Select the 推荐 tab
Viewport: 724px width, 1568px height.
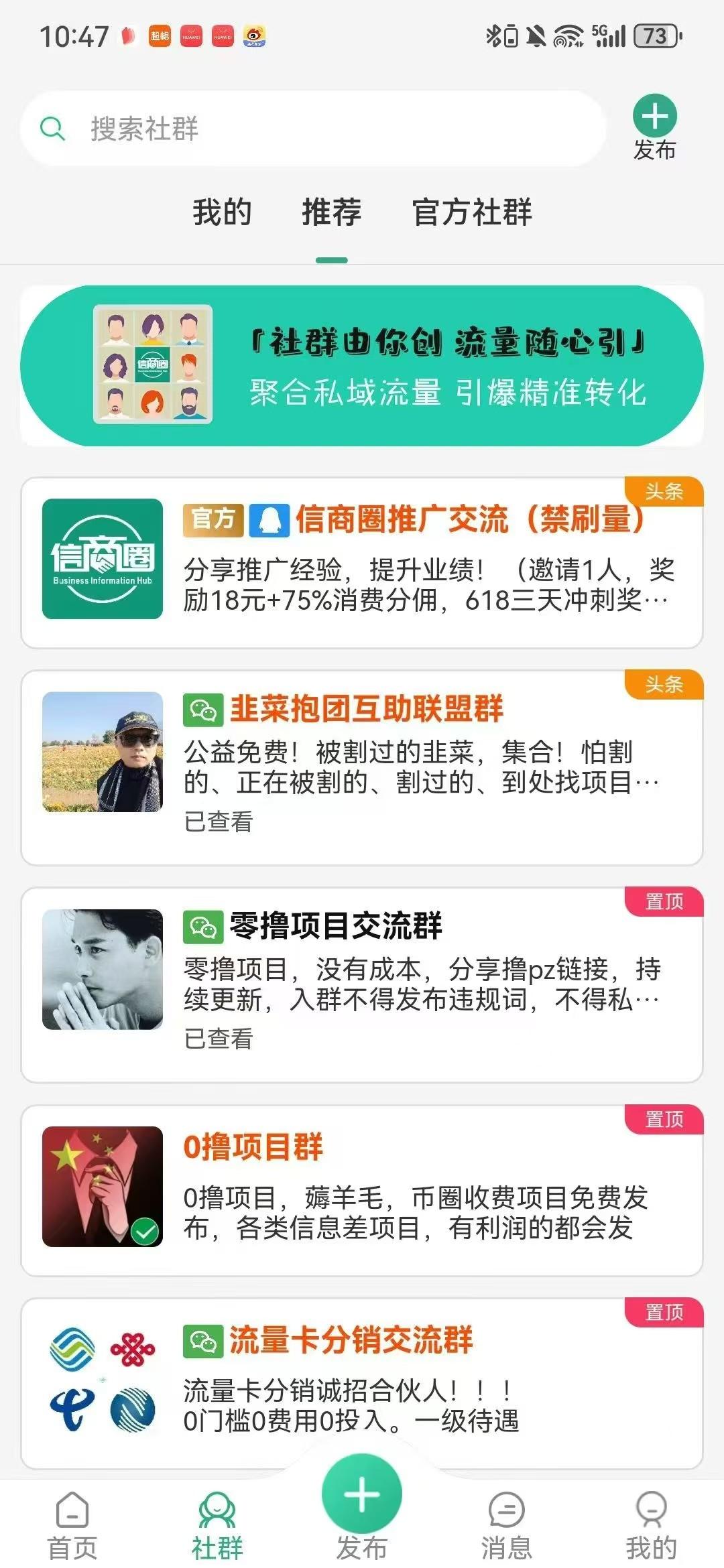[332, 212]
